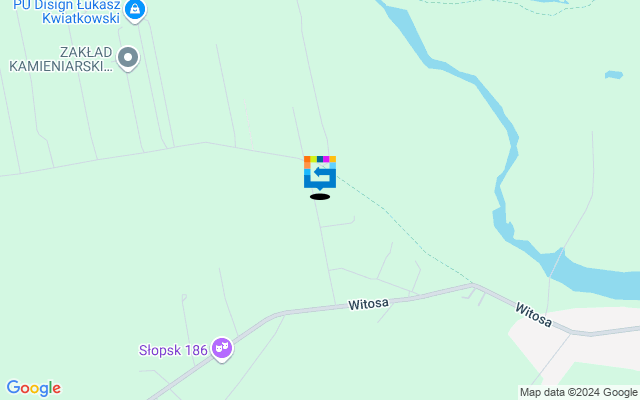Viewport: 640px width, 400px height.
Task: Open the Słopsk 186 place marker
Action: pyautogui.click(x=224, y=350)
